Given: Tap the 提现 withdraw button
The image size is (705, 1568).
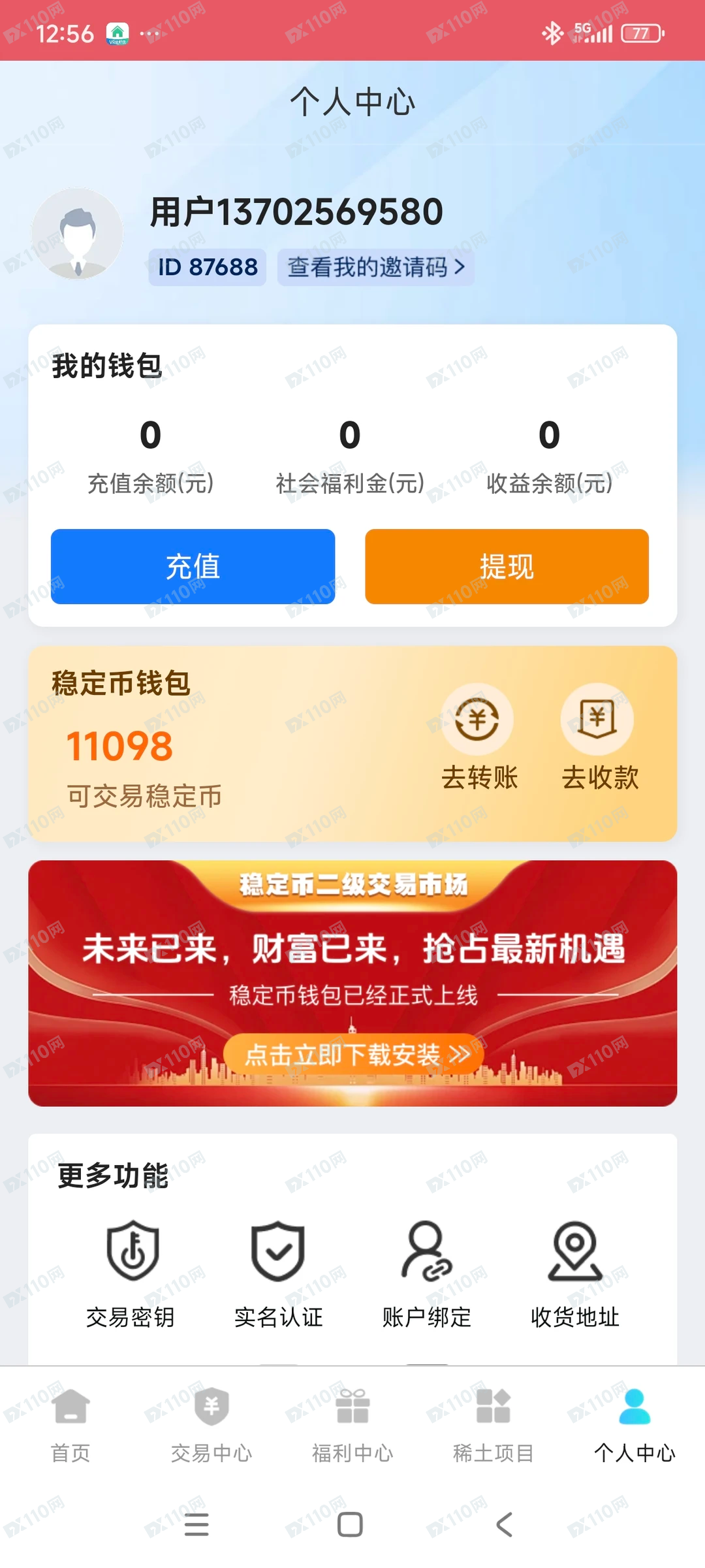Looking at the screenshot, I should [x=506, y=566].
